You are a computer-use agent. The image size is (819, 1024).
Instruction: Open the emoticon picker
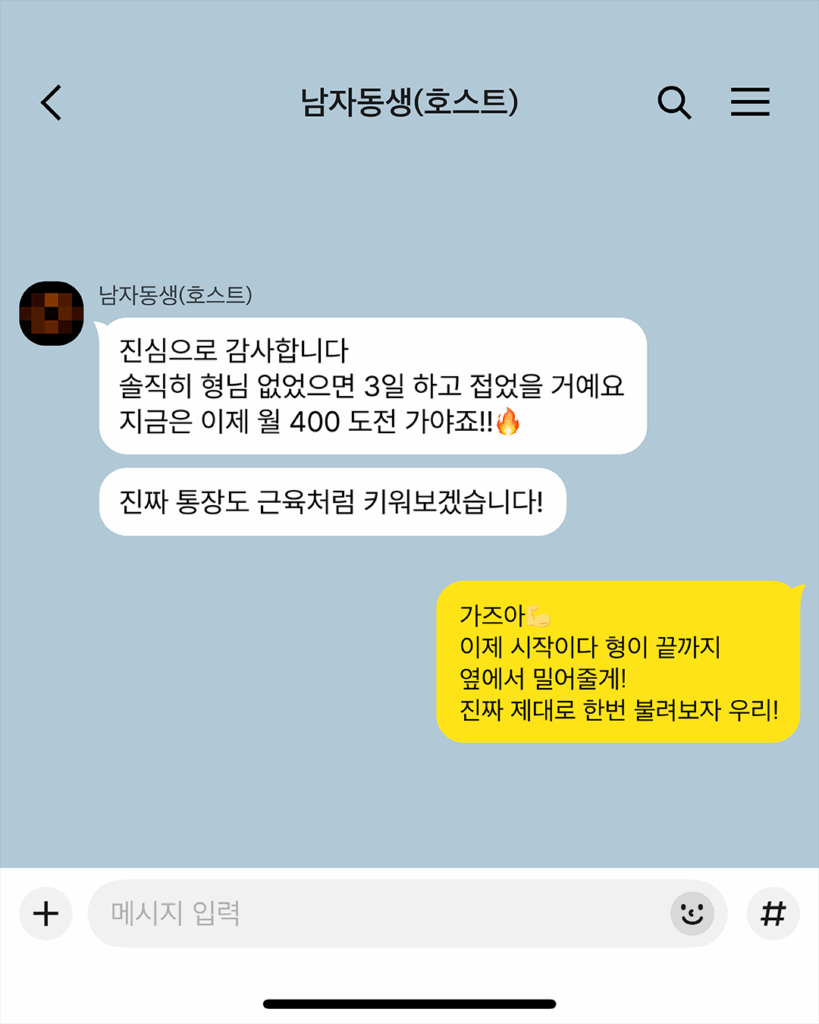click(x=692, y=913)
